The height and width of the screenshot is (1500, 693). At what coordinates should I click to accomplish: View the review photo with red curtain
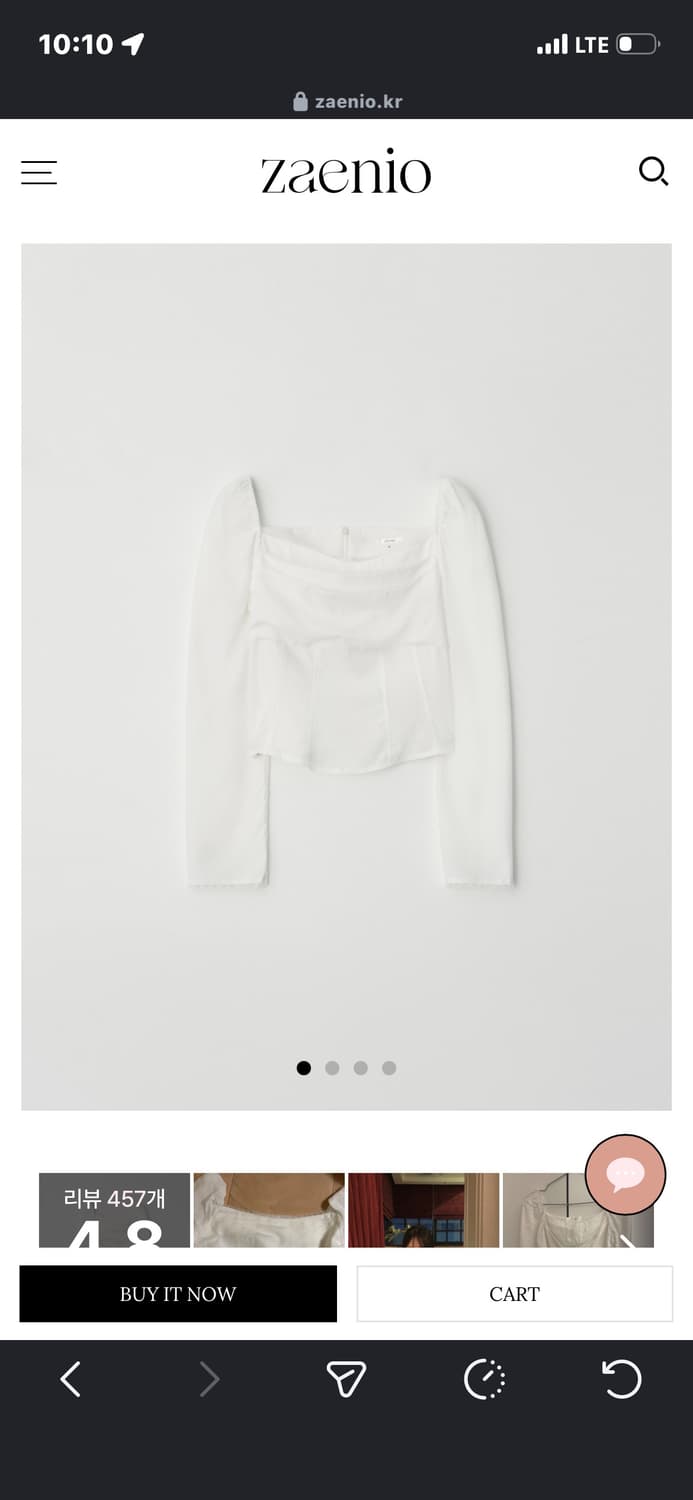coord(423,1210)
